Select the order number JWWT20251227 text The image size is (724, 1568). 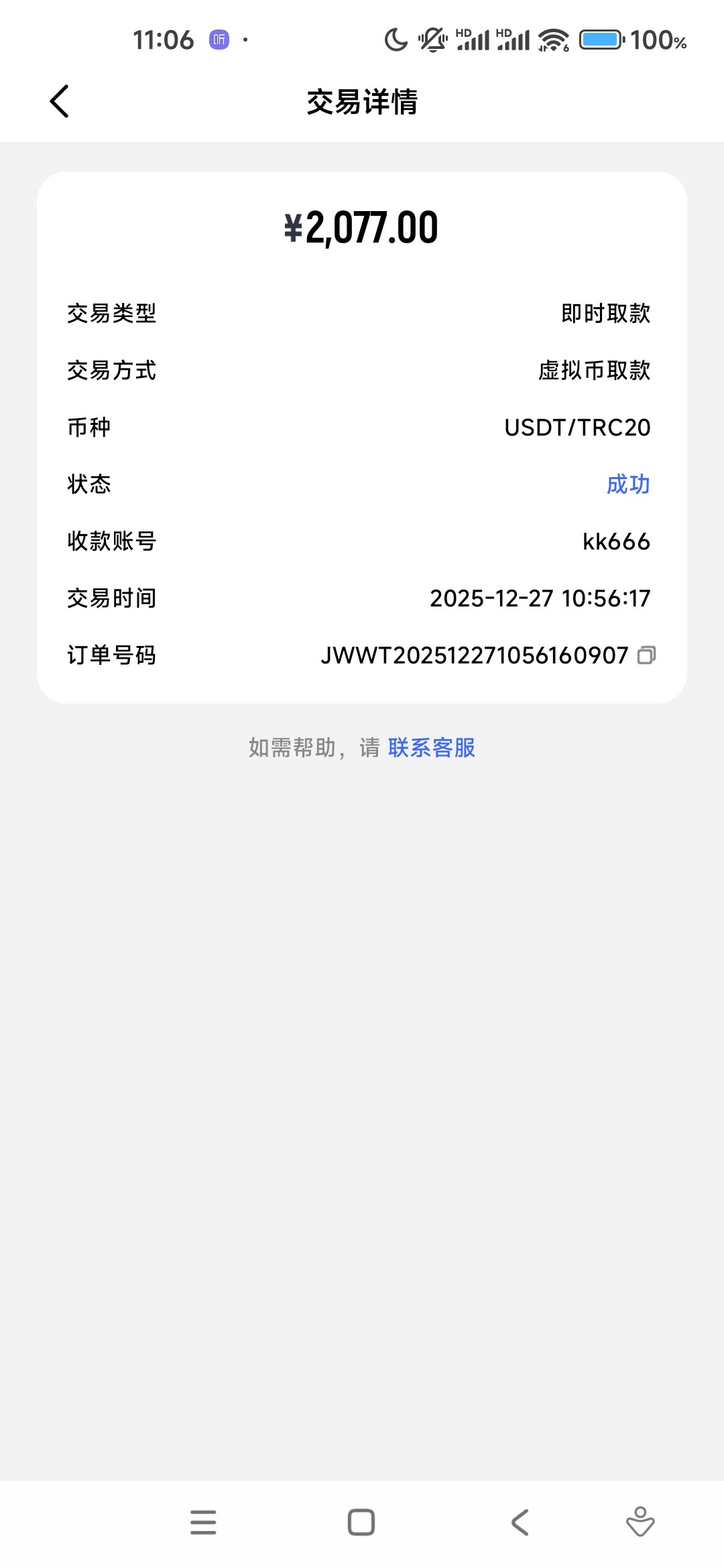(476, 655)
